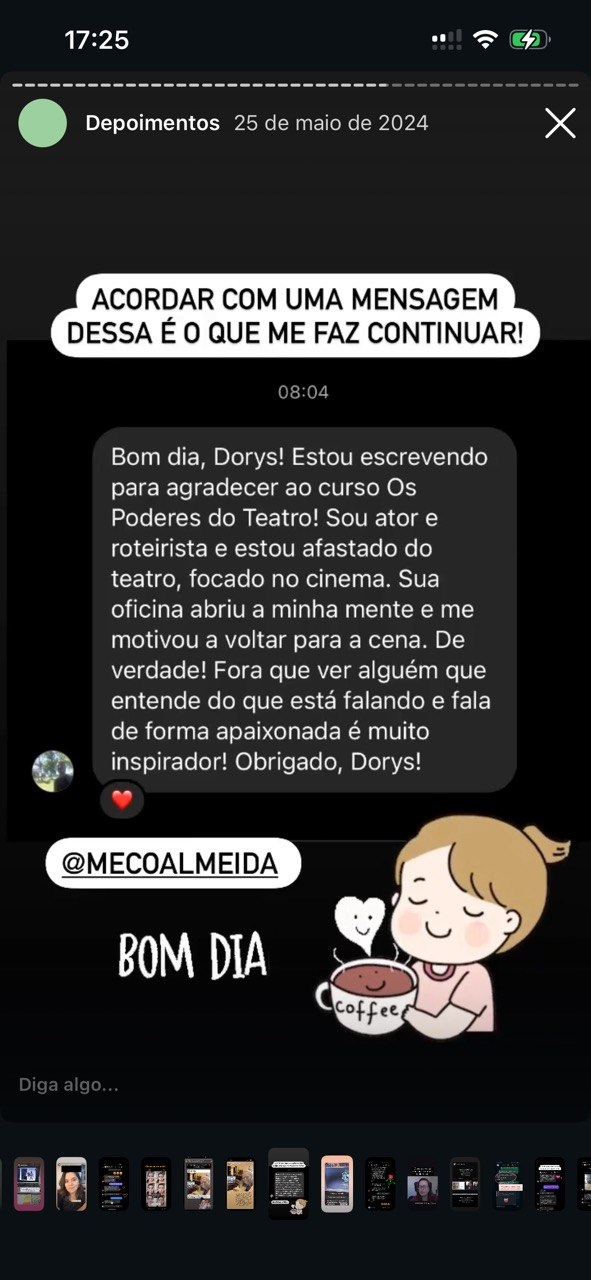Image resolution: width=591 pixels, height=1280 pixels.
Task: Open the pink-framed story thumbnail after the current one
Action: 337,1184
